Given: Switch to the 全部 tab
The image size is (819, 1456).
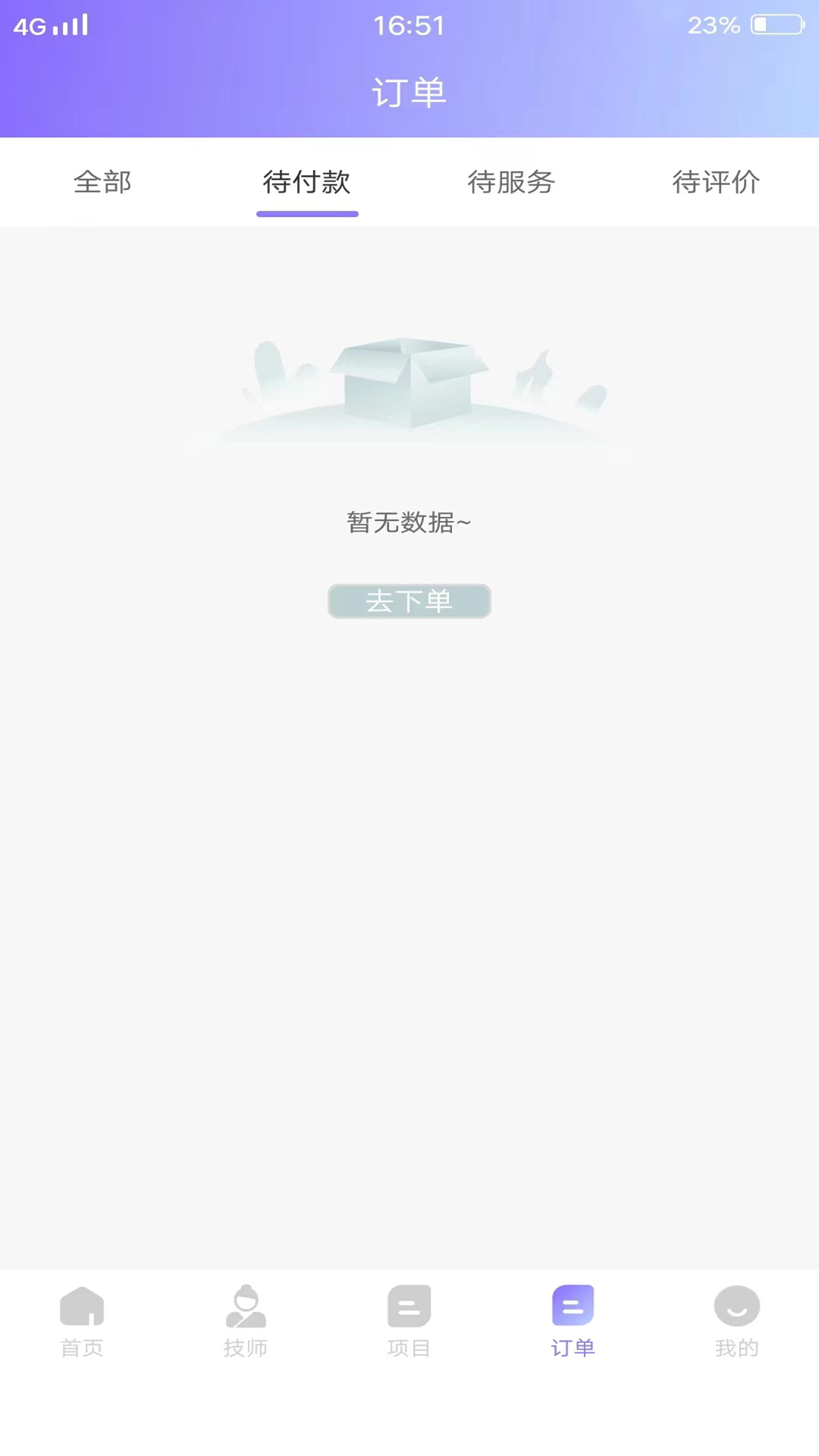Looking at the screenshot, I should 102,183.
